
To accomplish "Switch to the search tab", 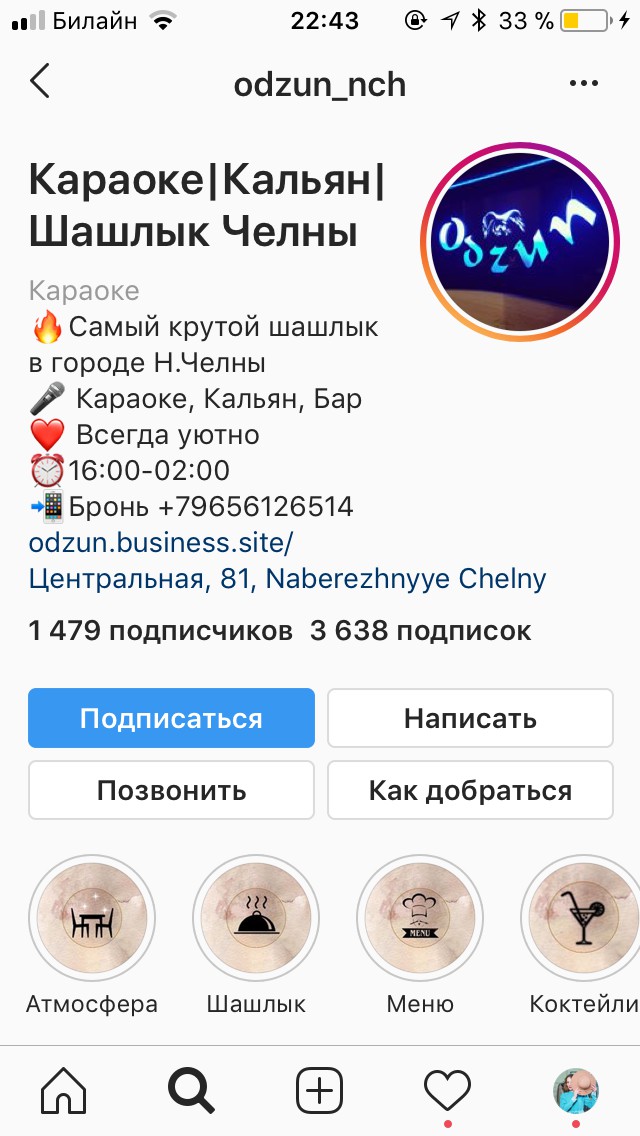I will coord(190,1090).
